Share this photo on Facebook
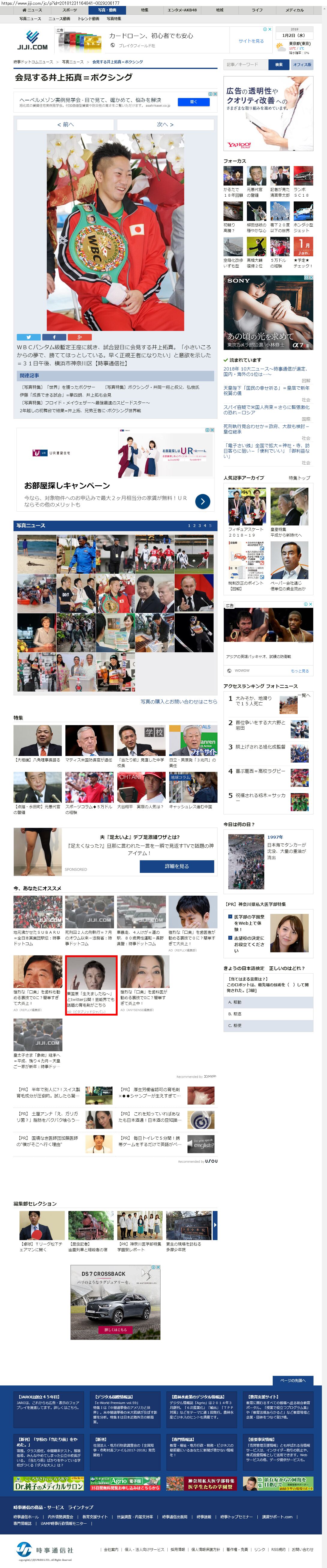The height and width of the screenshot is (1568, 327). pyautogui.click(x=54, y=337)
